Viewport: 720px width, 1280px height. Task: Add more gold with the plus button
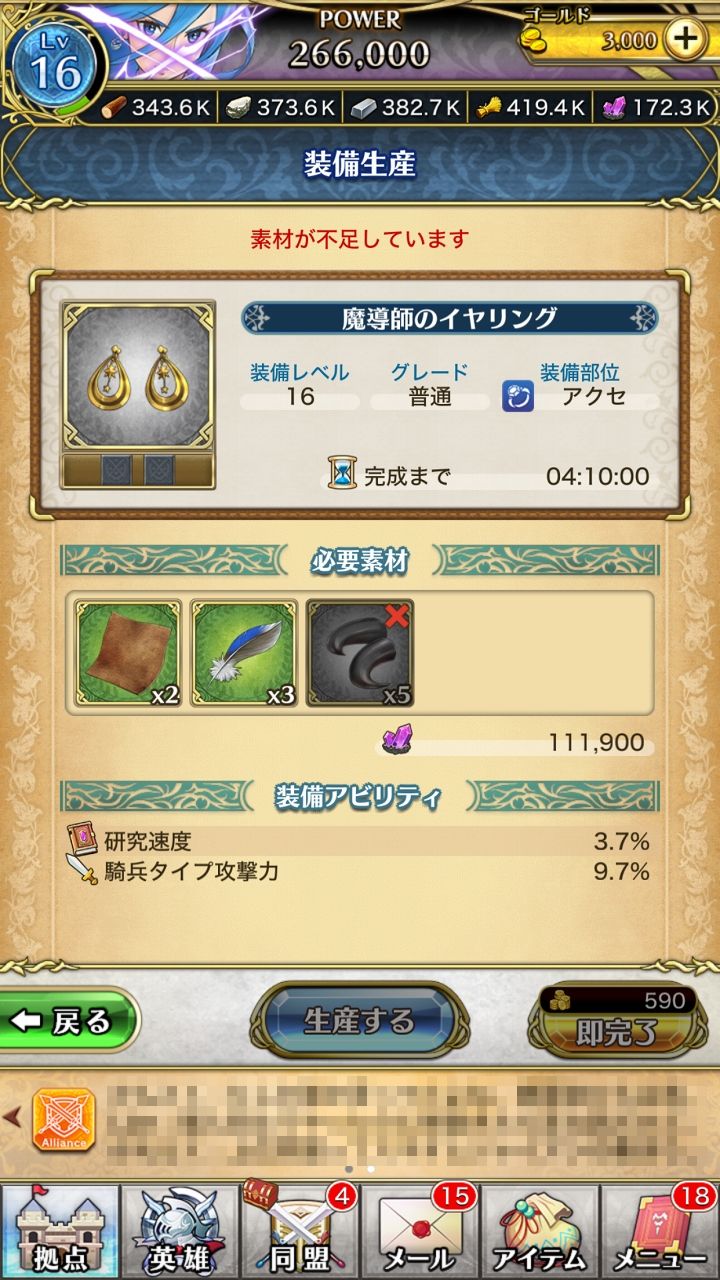[x=685, y=41]
